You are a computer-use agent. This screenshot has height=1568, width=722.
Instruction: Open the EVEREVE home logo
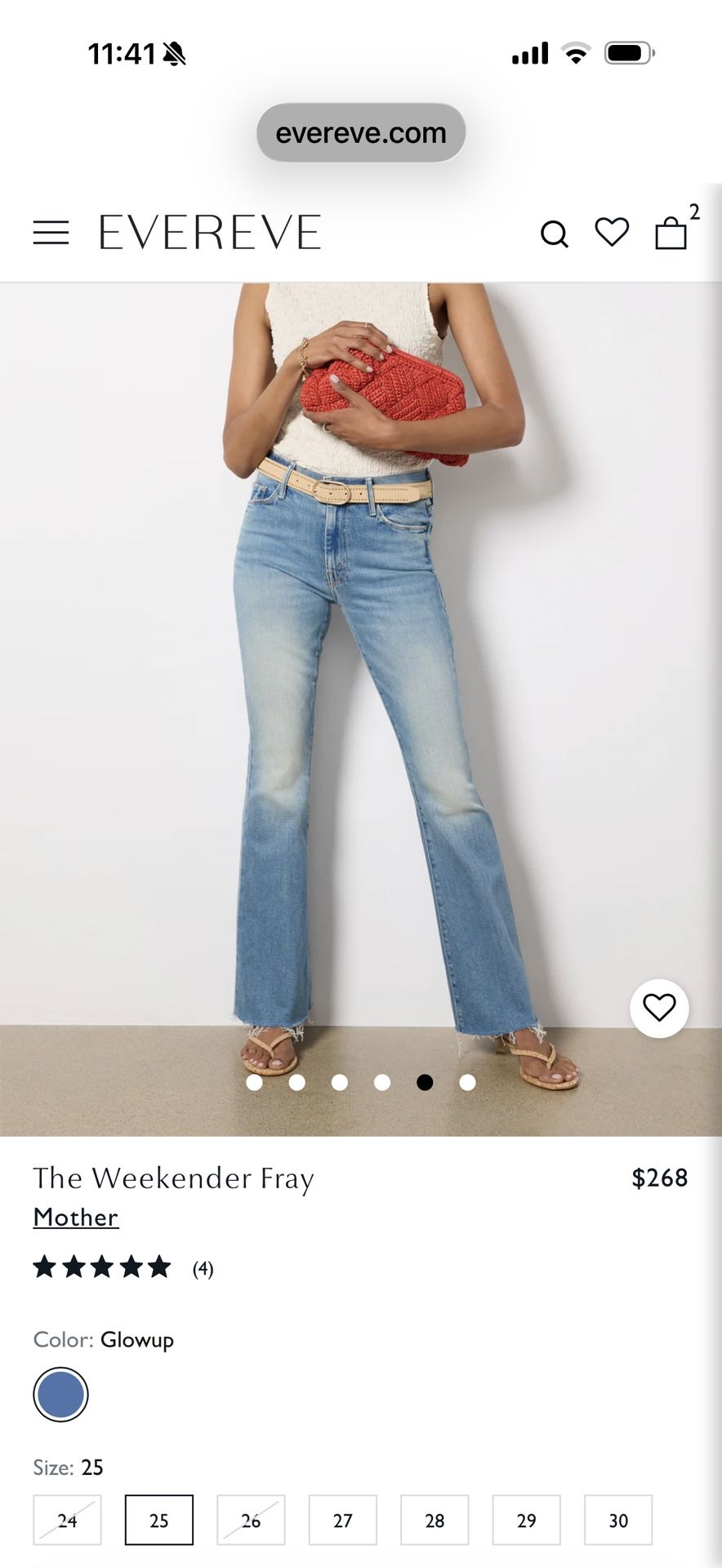pos(210,232)
